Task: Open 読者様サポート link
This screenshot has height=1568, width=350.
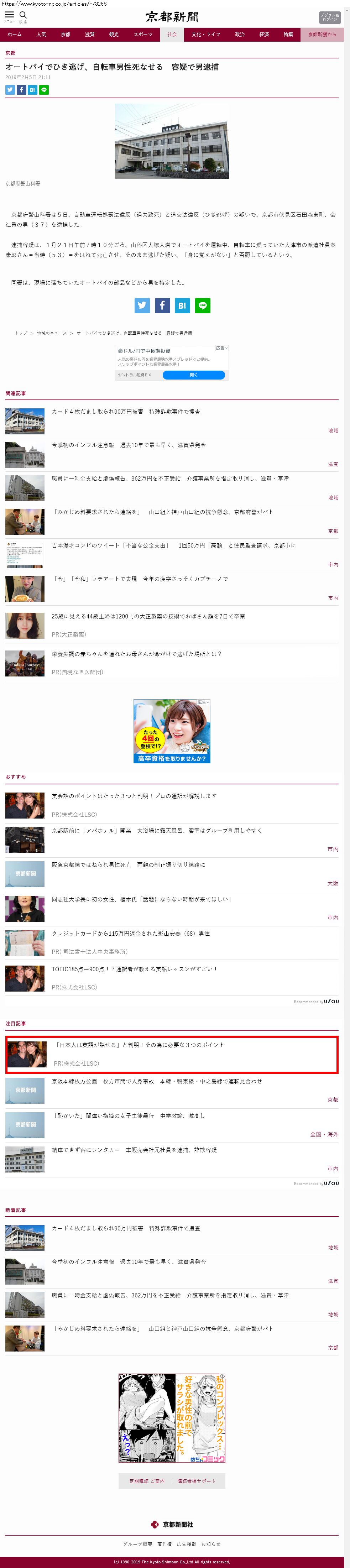Action: point(196,1481)
